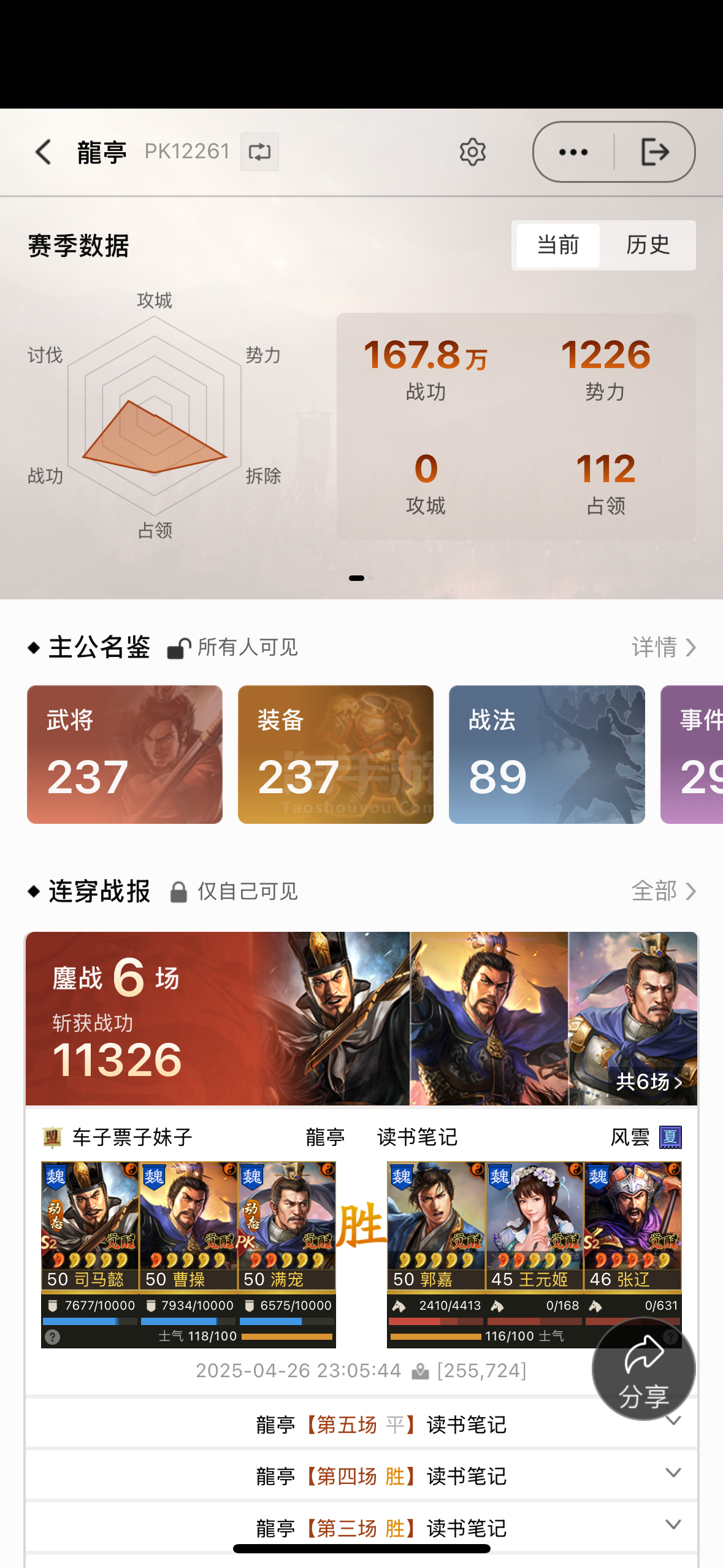This screenshot has height=1568, width=723.
Task: Expand the 第四场 胜 battle report
Action: [380, 1476]
